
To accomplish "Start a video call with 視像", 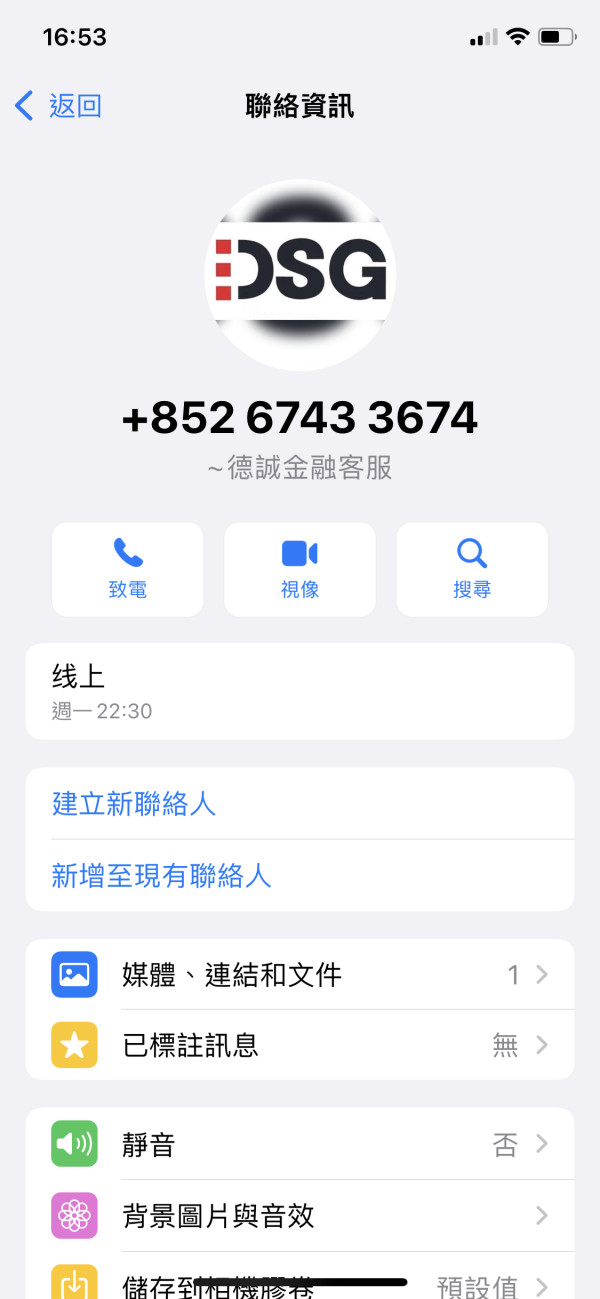I will (x=300, y=569).
